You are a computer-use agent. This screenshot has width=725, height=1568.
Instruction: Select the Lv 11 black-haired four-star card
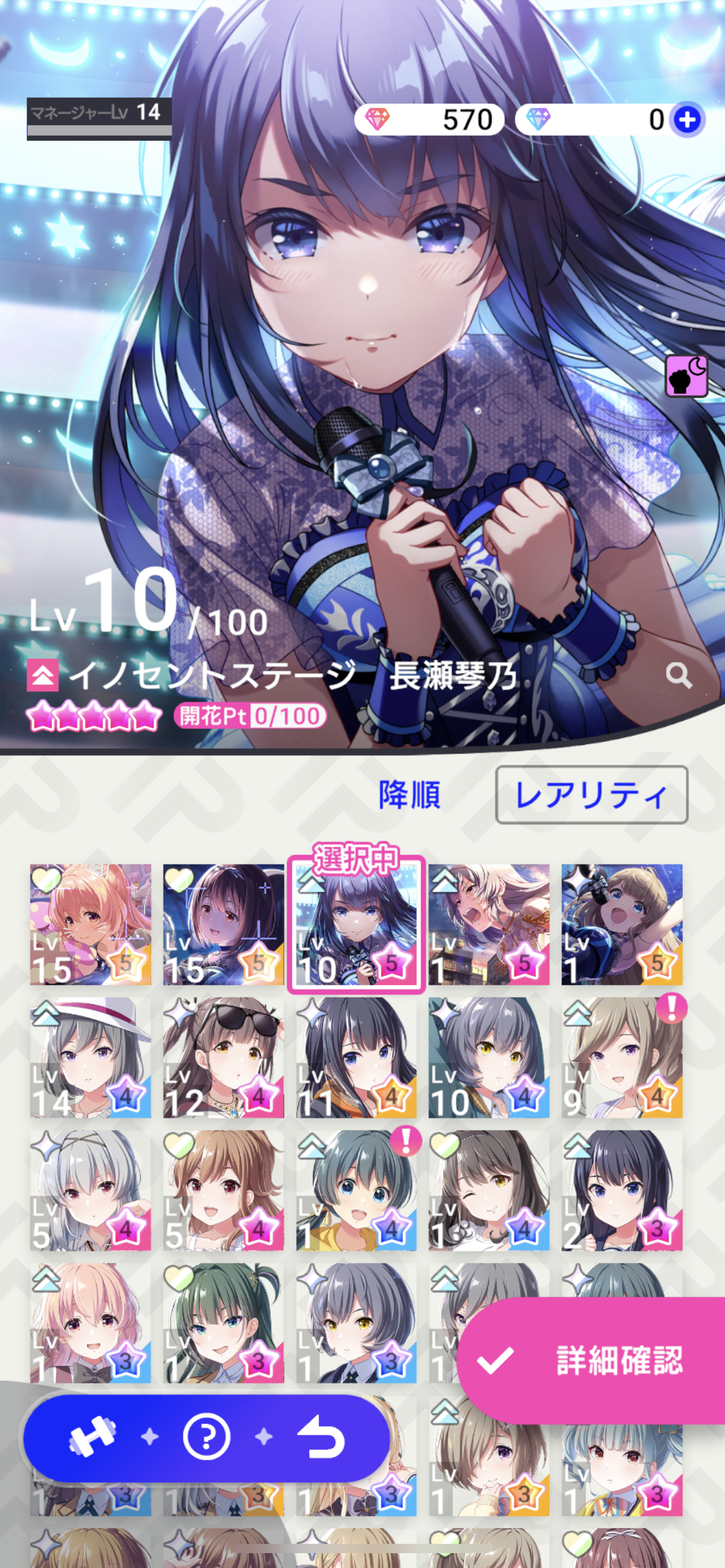point(356,1057)
